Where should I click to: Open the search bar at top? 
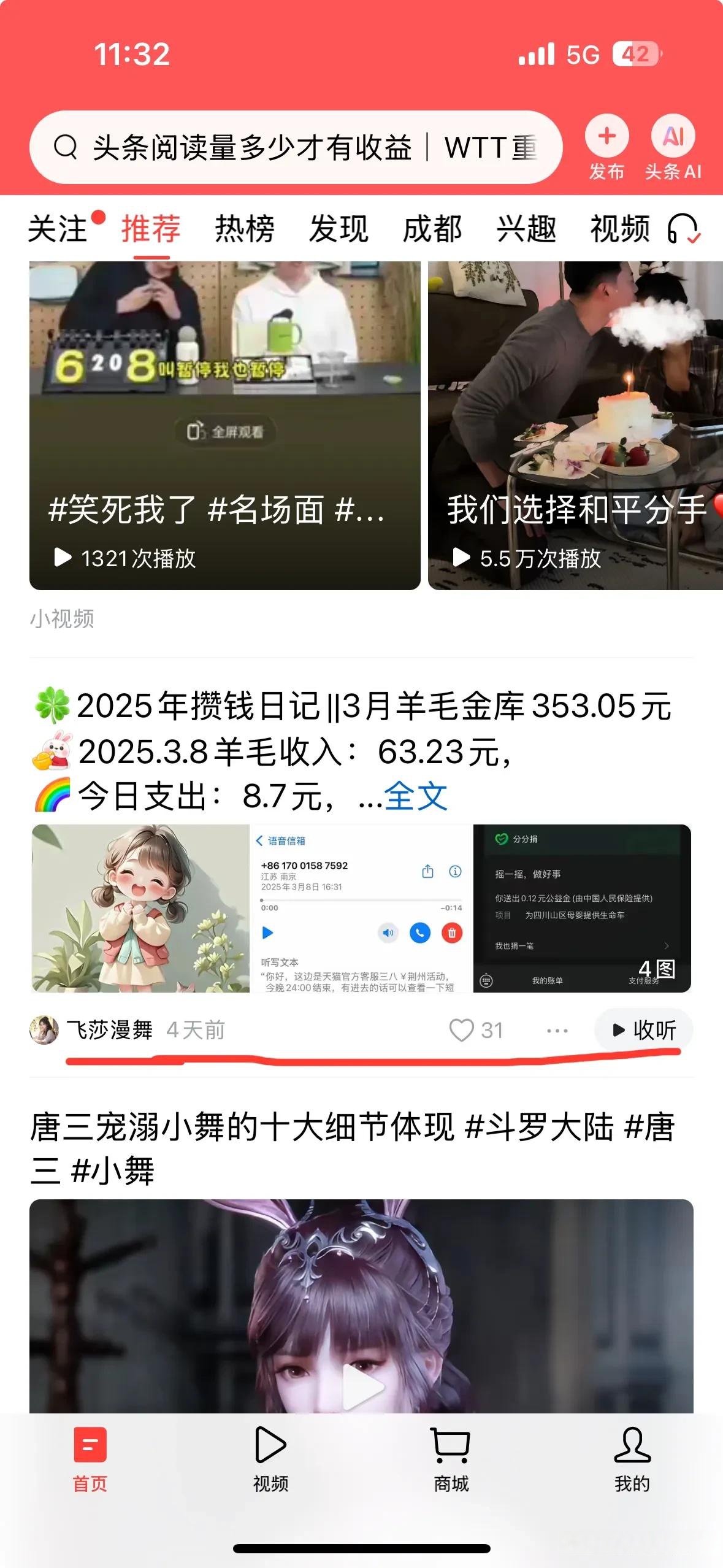pos(294,147)
